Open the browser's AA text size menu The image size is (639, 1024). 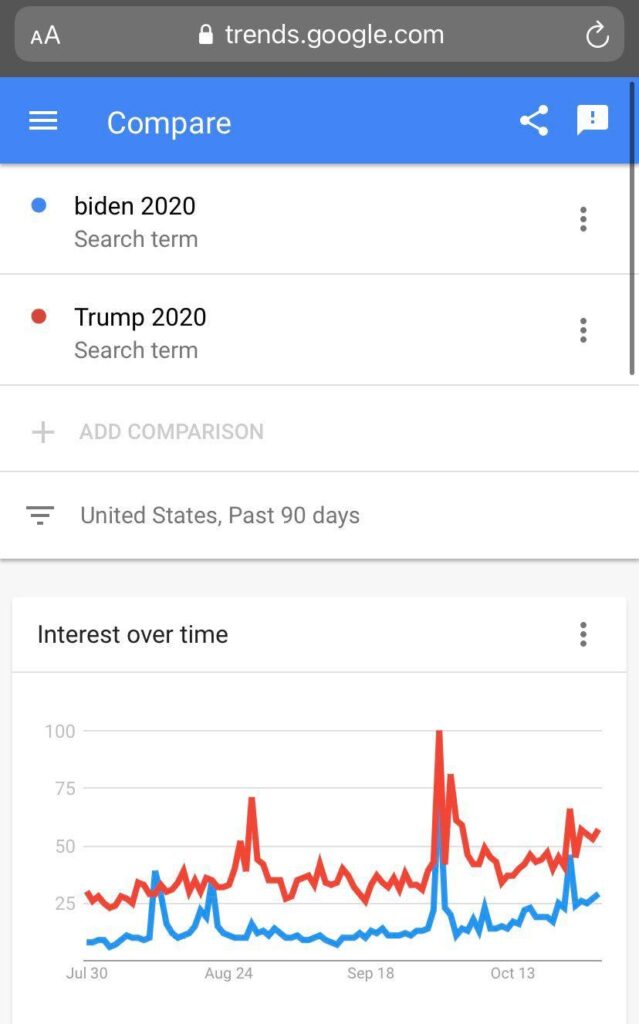45,35
